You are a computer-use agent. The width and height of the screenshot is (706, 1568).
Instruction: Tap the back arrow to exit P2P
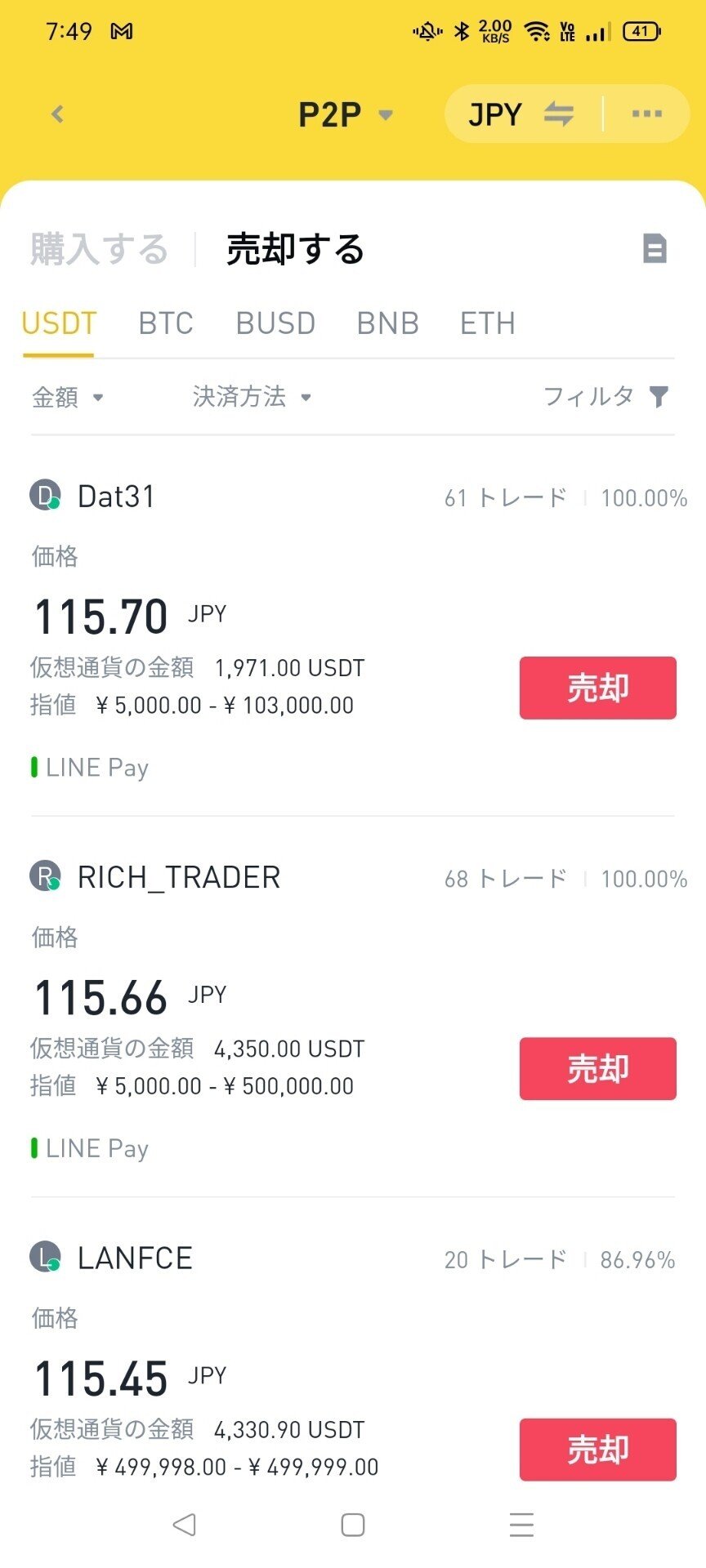pos(56,114)
